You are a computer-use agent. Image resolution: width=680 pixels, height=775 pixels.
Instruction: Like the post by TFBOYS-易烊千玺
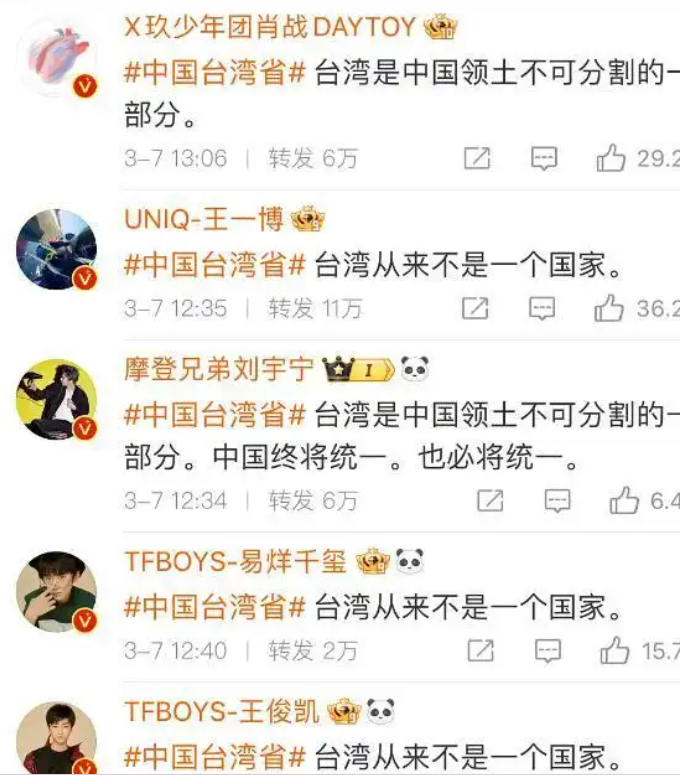click(x=614, y=651)
